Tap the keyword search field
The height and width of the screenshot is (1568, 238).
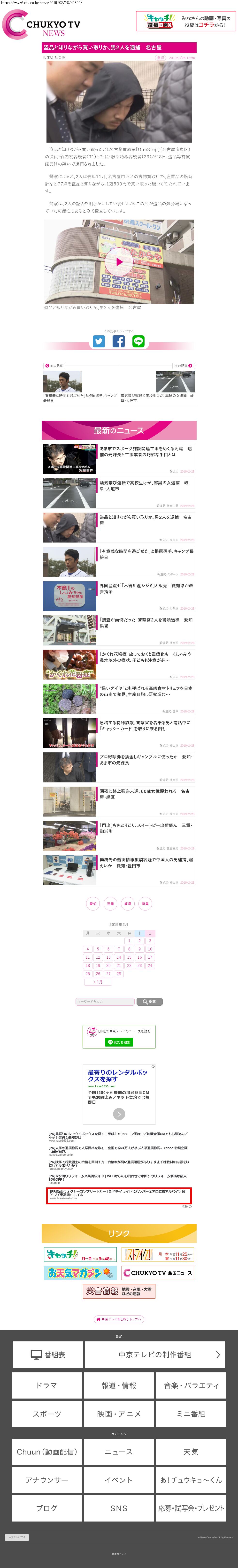point(105,1001)
